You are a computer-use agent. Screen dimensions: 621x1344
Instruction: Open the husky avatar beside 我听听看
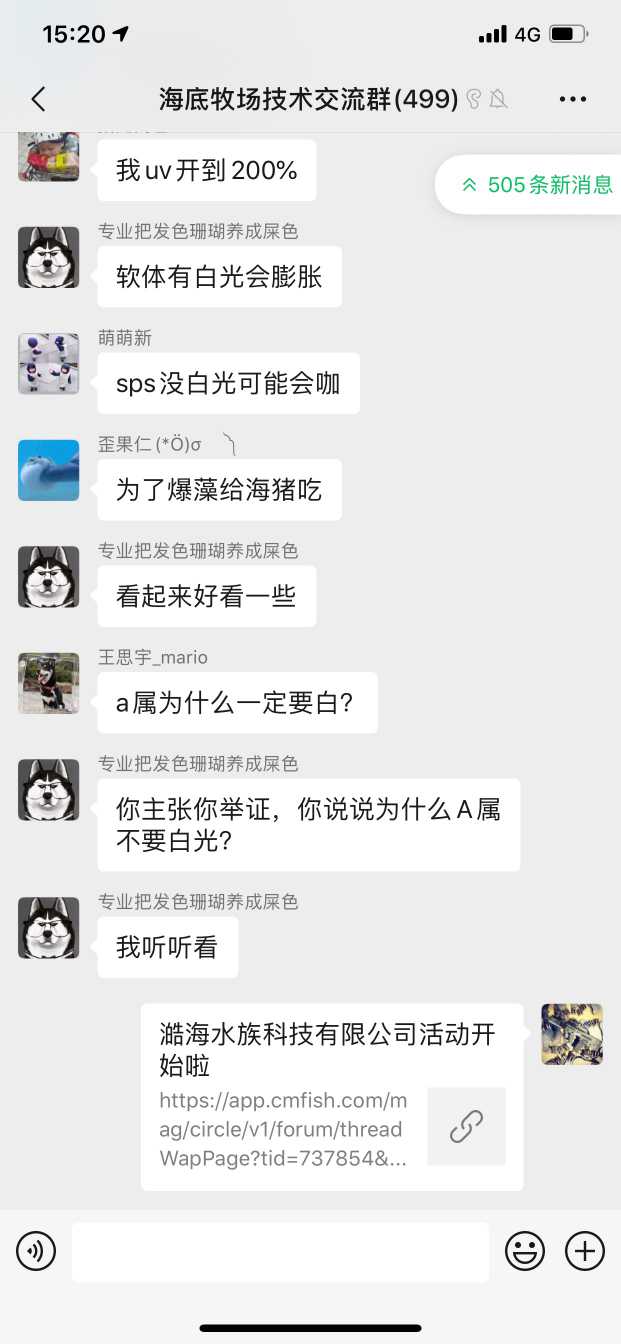[x=49, y=928]
